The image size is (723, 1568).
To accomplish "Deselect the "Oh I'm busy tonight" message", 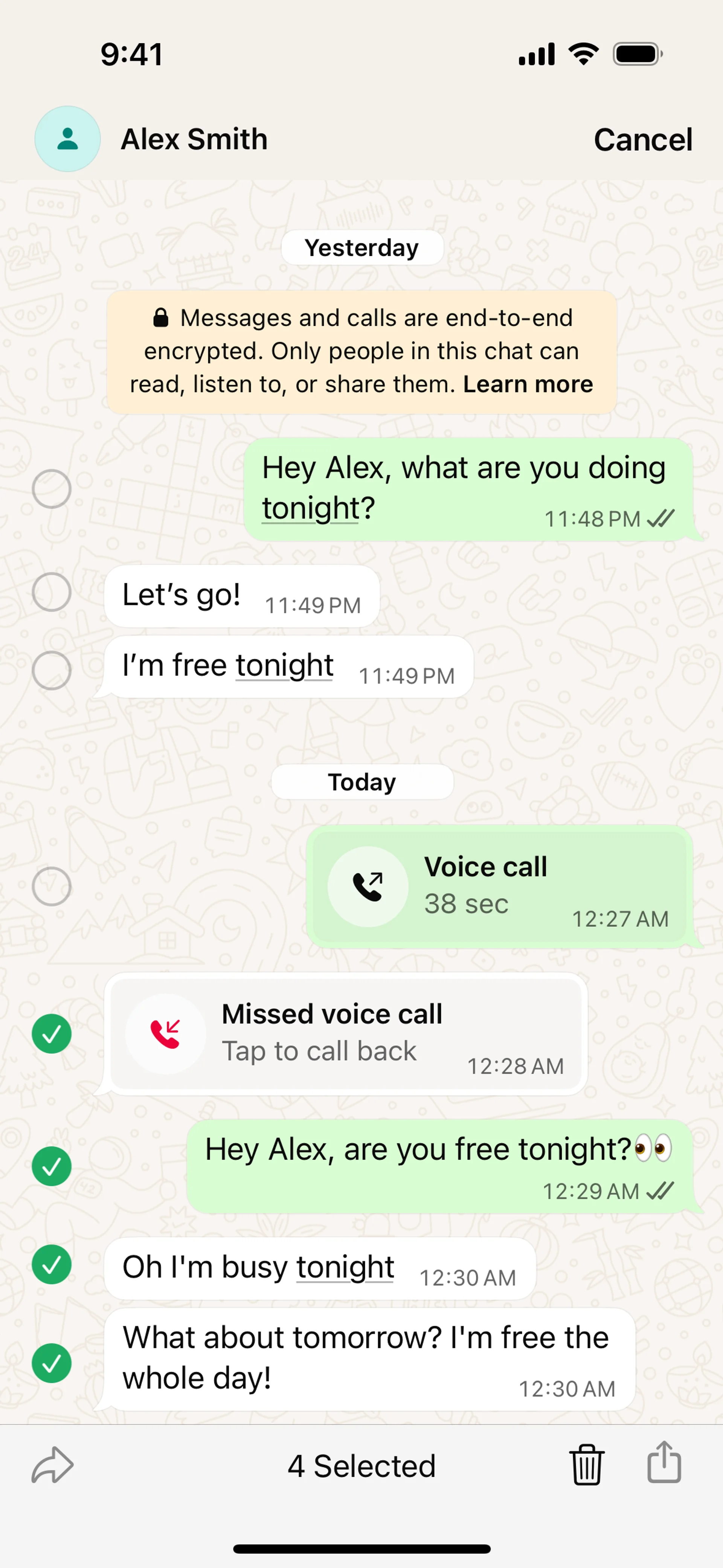I will point(52,1265).
